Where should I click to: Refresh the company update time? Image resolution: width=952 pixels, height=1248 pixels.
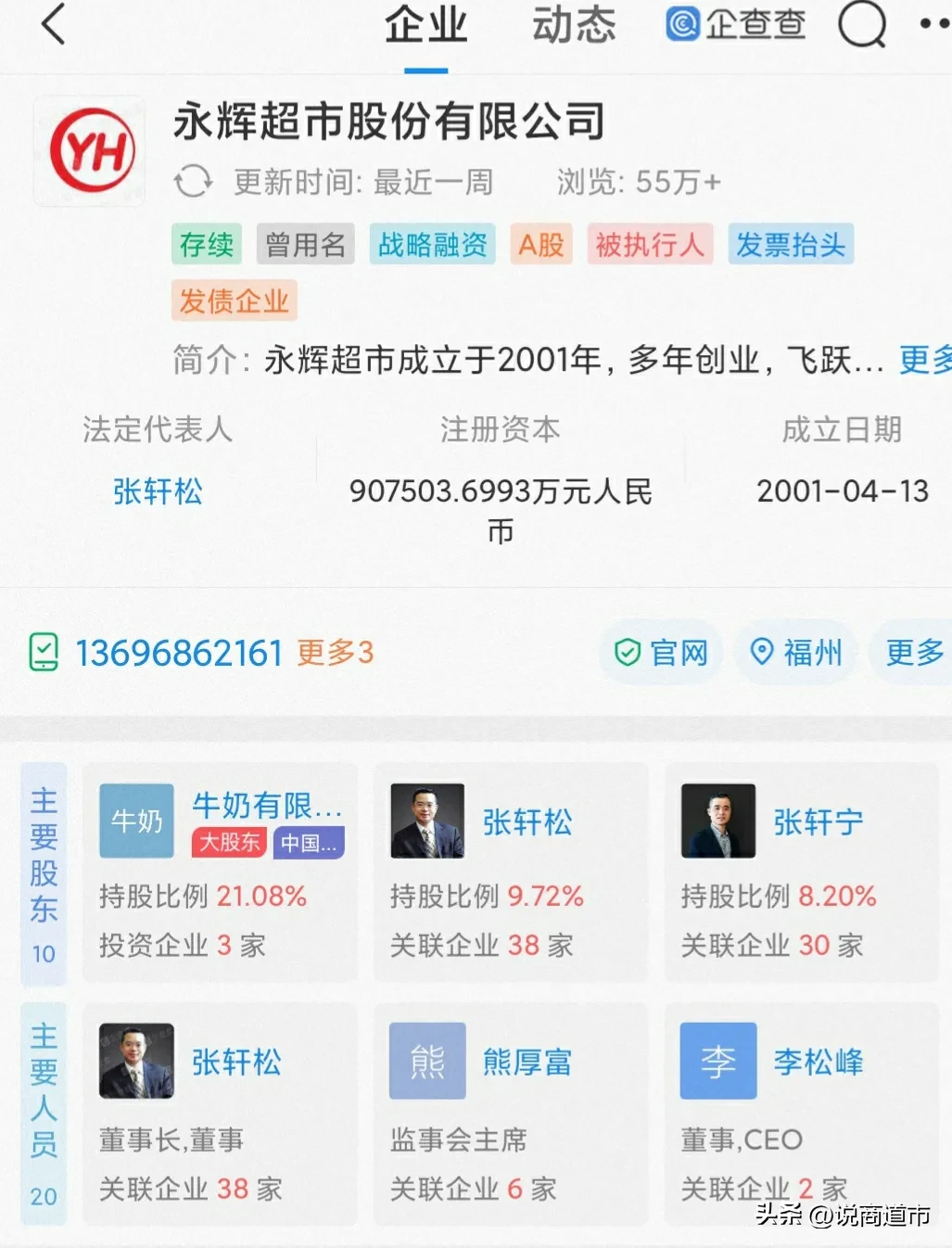click(x=193, y=182)
